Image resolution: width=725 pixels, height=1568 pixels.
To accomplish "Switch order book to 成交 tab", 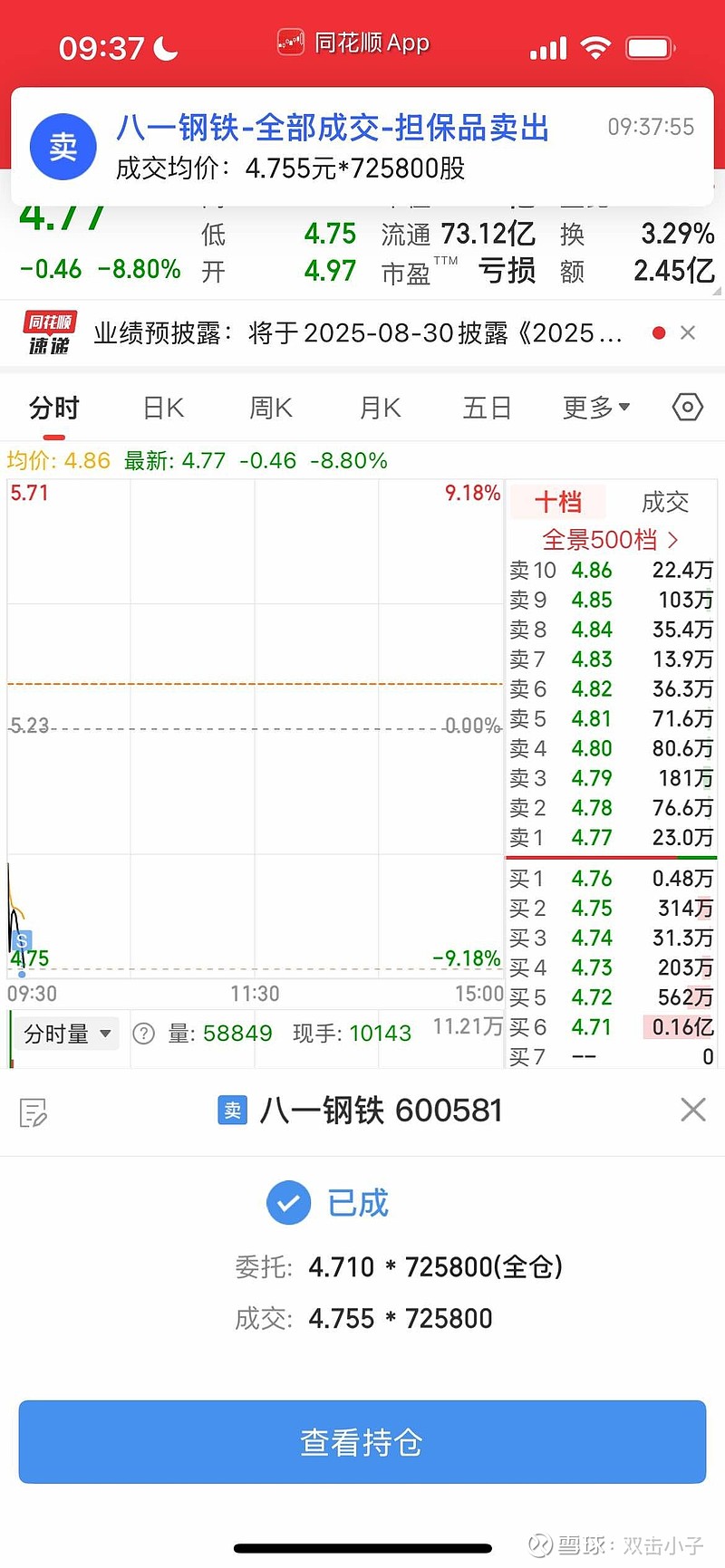I will coord(665,502).
